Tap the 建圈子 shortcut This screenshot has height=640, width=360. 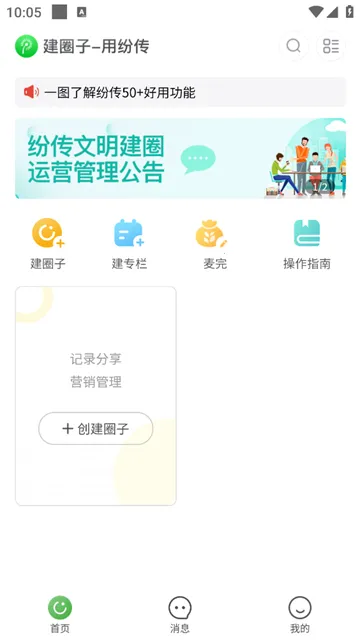48,244
